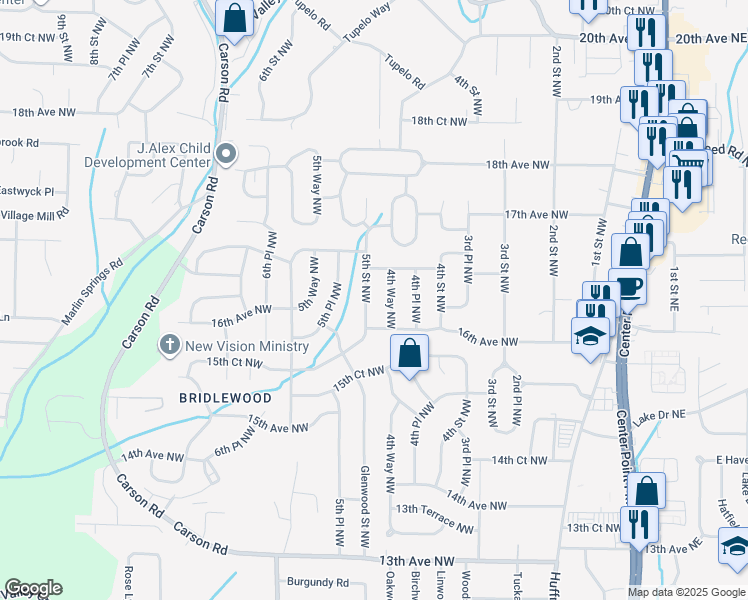This screenshot has height=600, width=748.
Task: Open the J.Alex Child Development Center marker
Action: coord(227,154)
